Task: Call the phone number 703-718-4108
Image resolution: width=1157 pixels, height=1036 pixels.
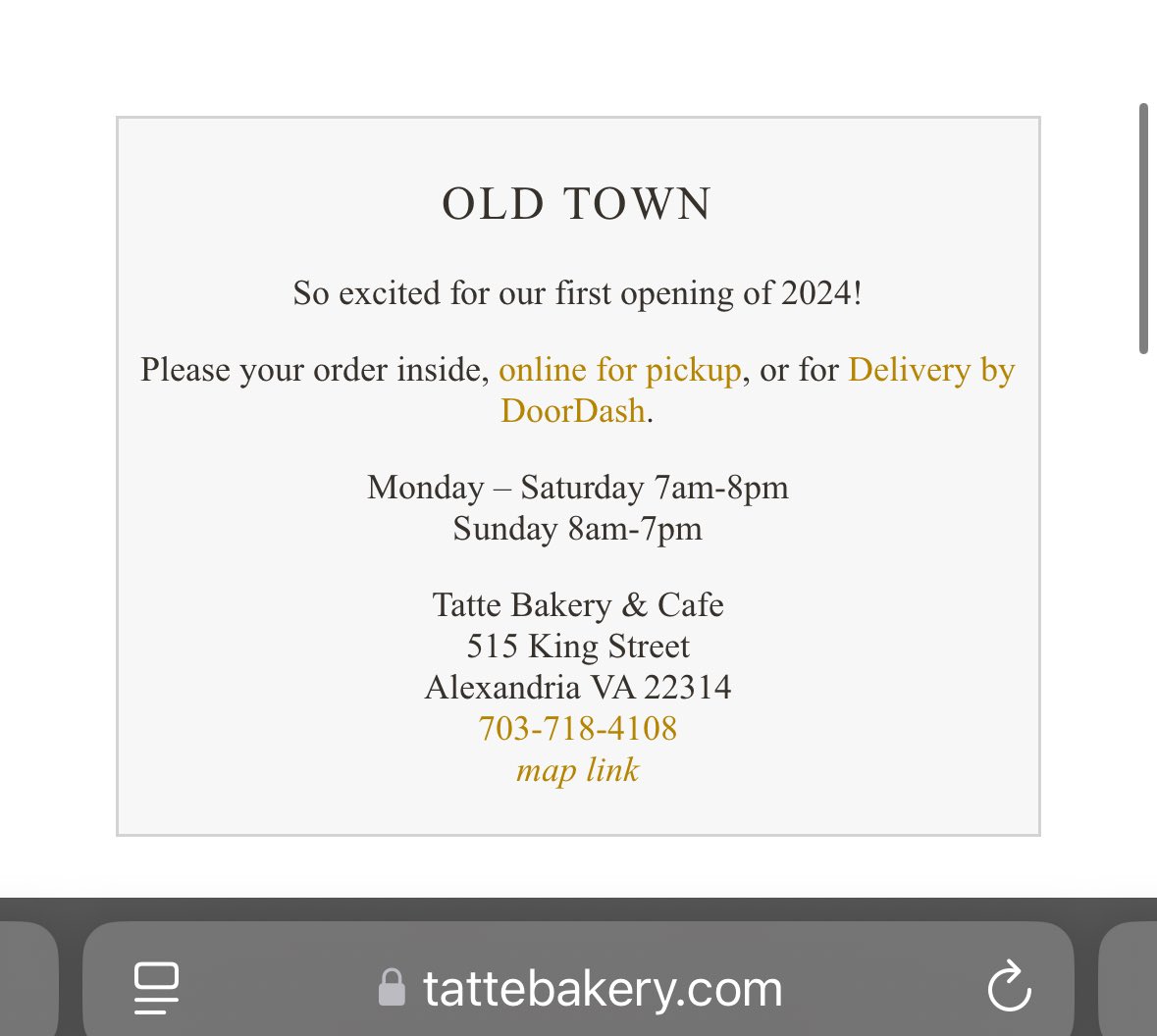Action: [577, 728]
